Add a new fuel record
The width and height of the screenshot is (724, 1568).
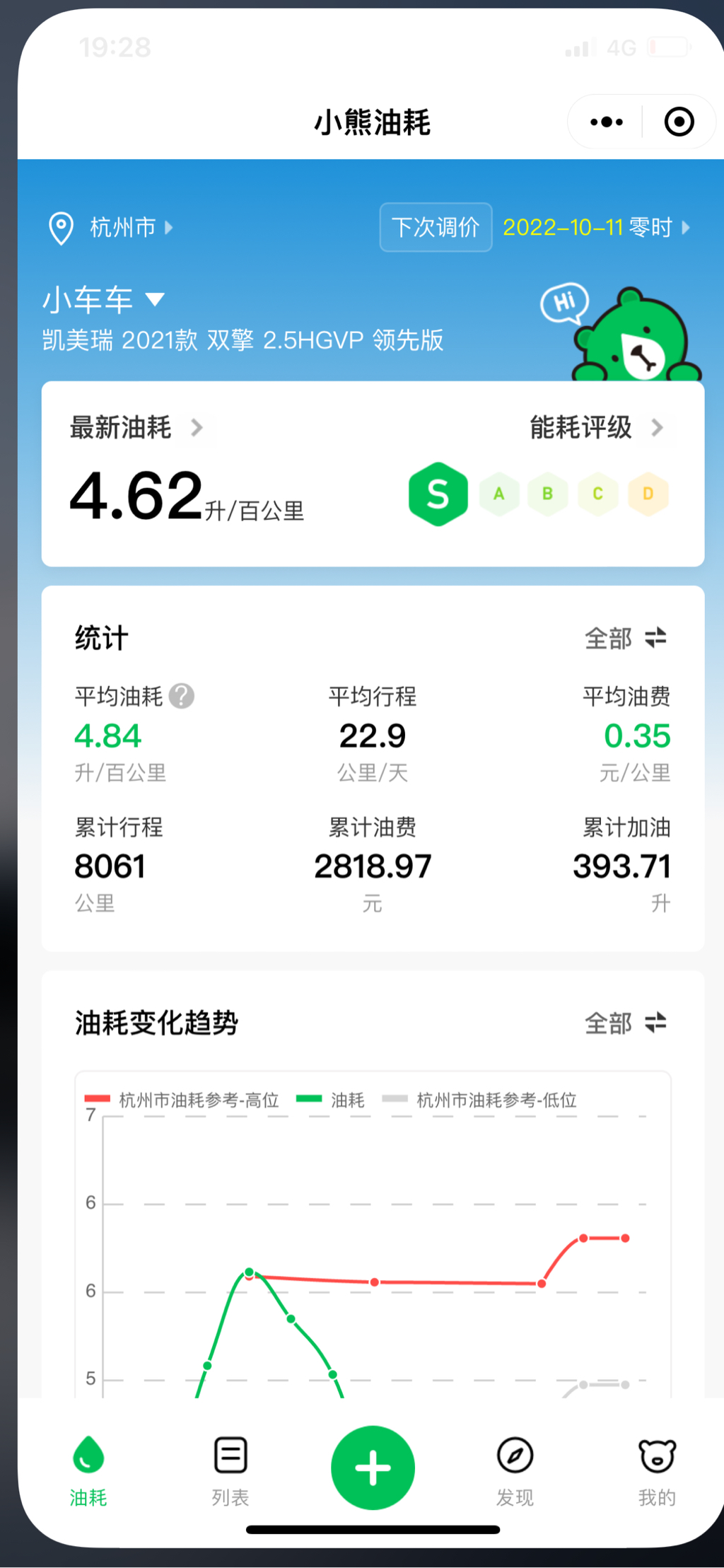coord(373,1468)
